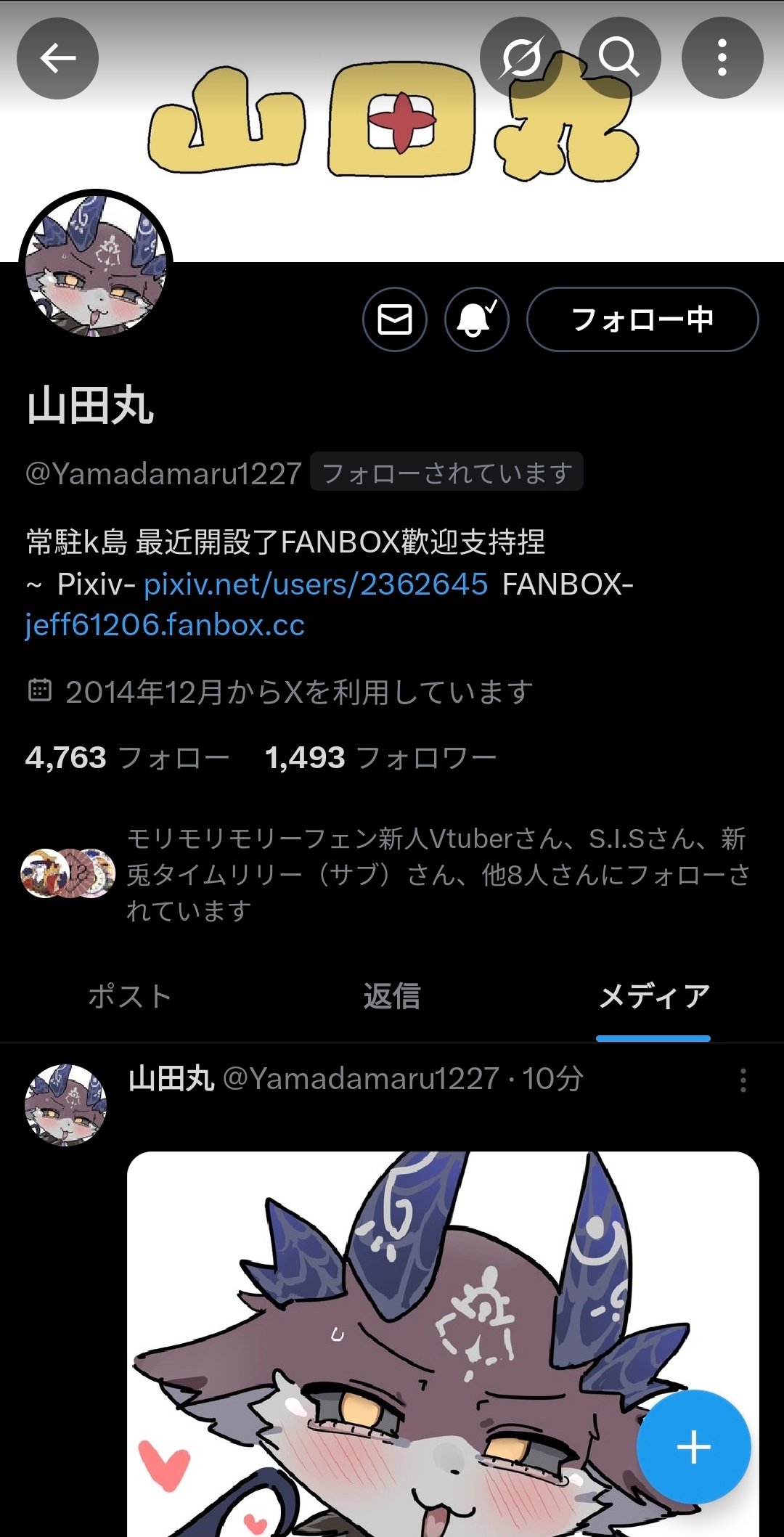
Task: Open the 山田丸 header banner image
Action: (392, 145)
